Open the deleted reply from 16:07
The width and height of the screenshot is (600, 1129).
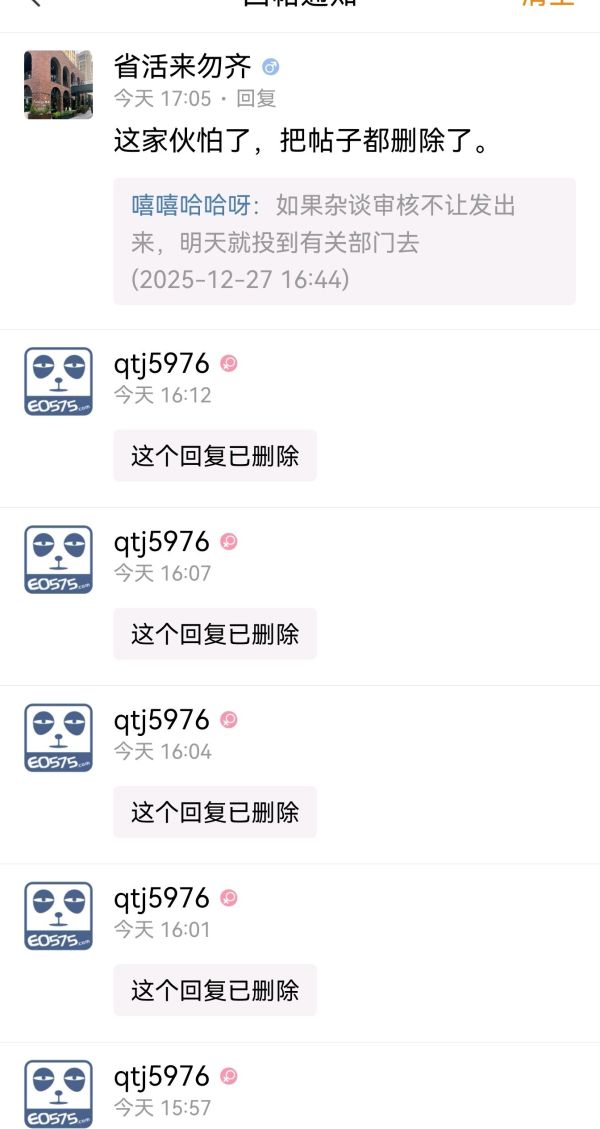[215, 634]
